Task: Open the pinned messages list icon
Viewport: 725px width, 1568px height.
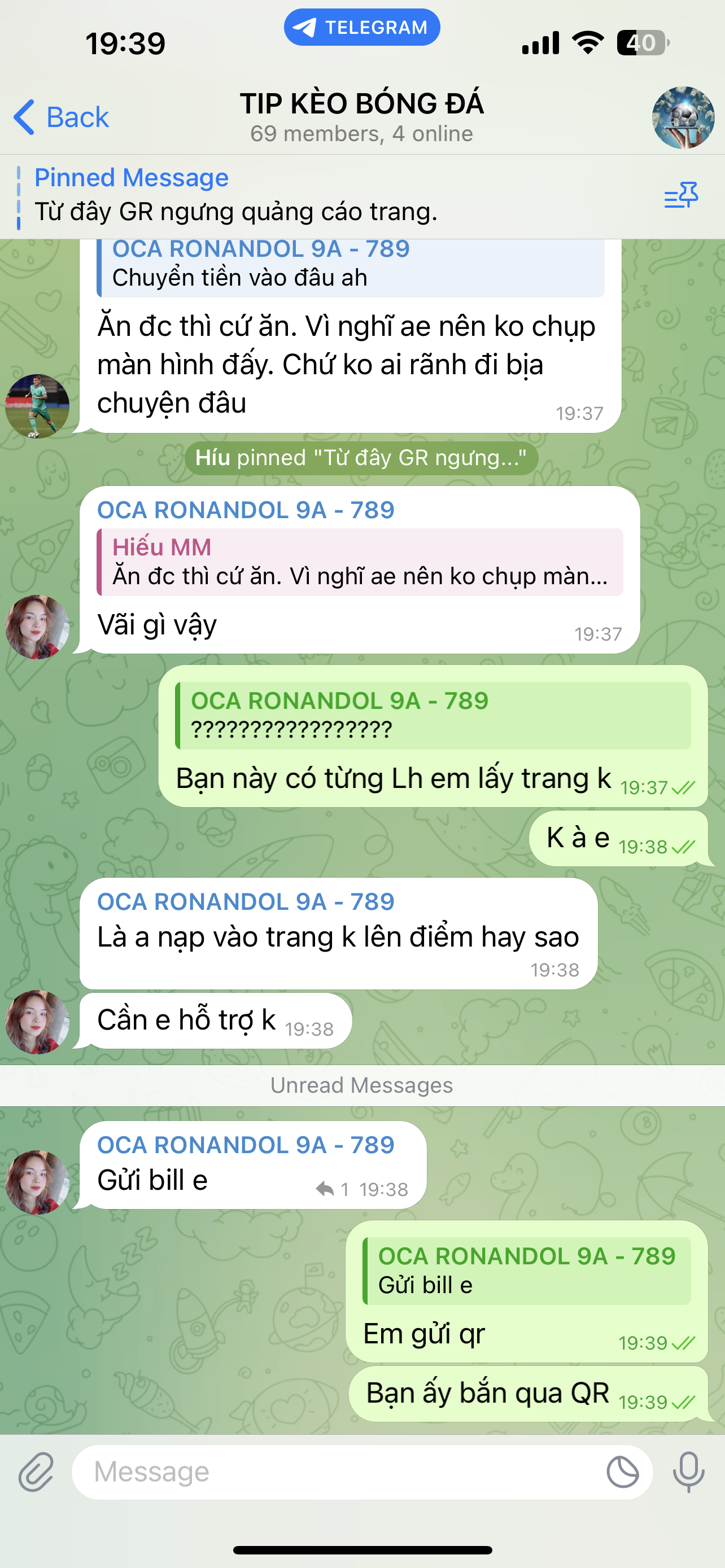Action: pos(680,196)
